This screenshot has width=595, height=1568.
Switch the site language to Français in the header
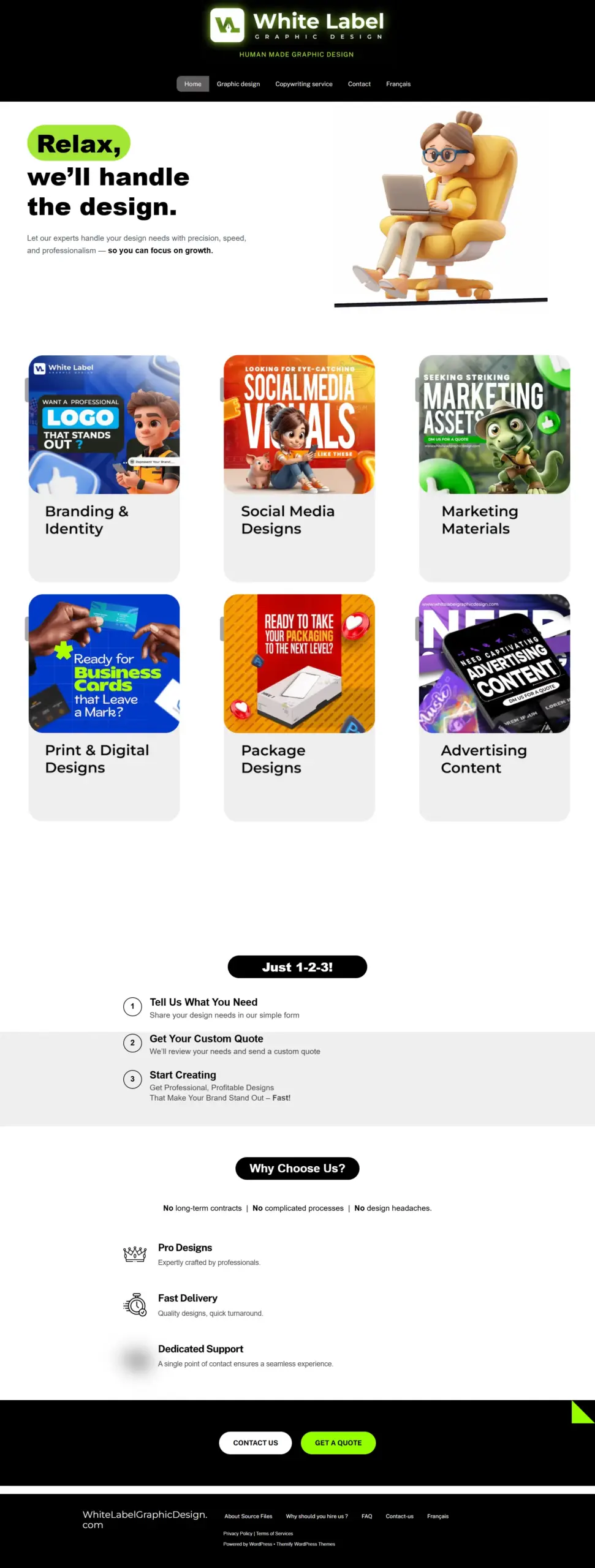click(x=398, y=84)
